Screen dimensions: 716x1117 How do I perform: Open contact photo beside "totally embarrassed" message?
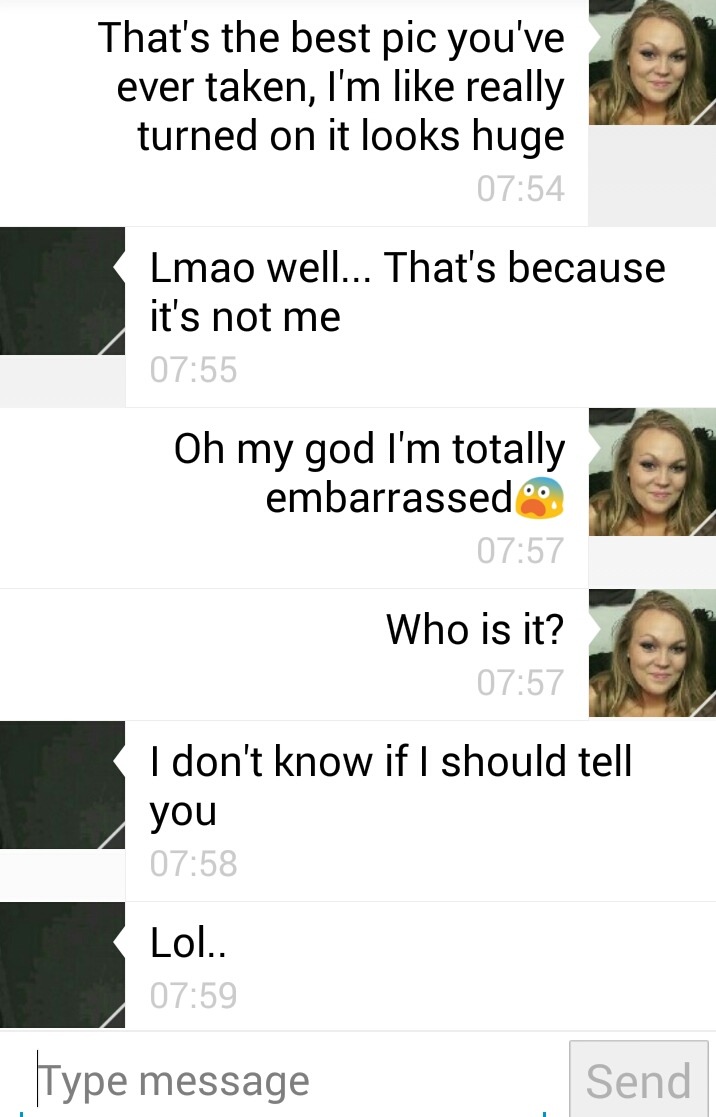[652, 472]
